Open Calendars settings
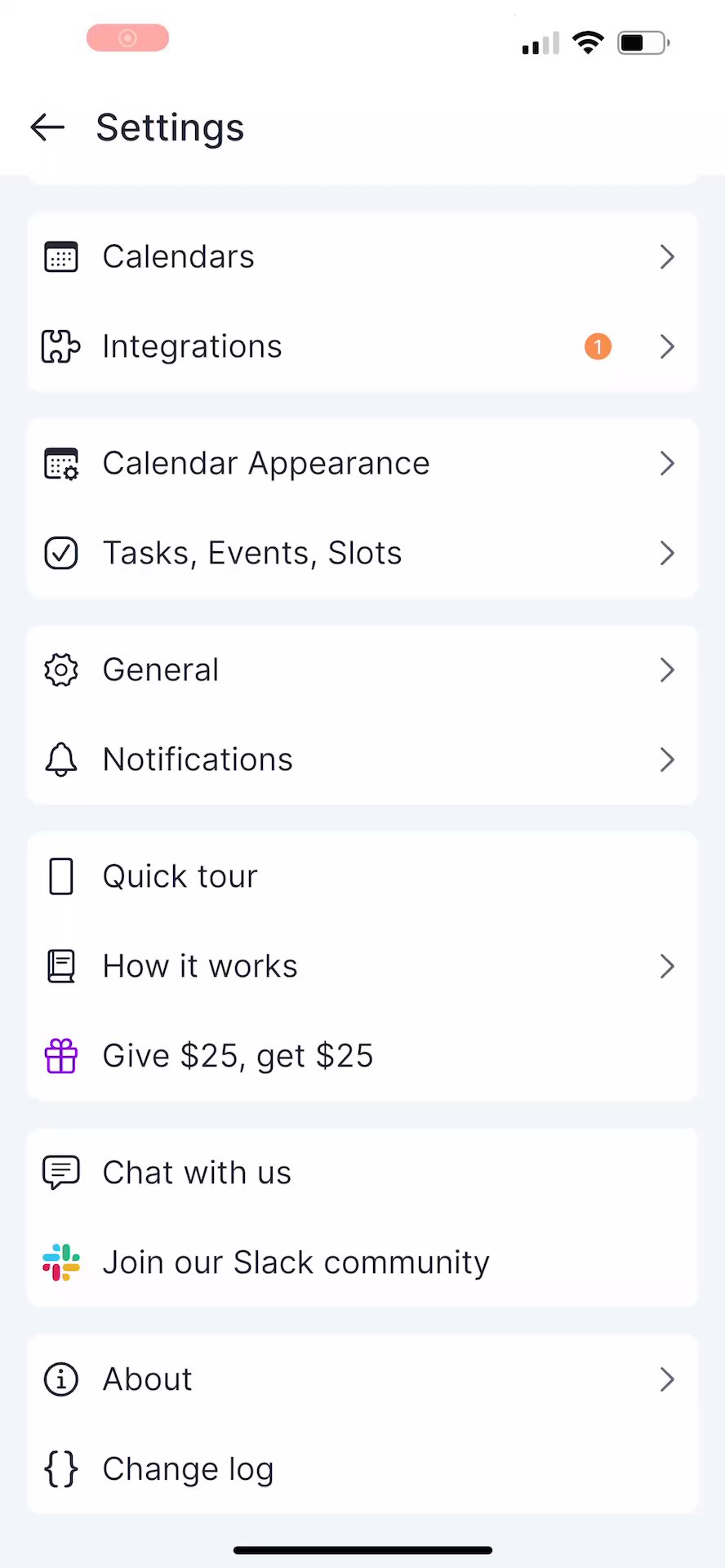Screen dimensions: 725x1568 pyautogui.click(x=362, y=257)
